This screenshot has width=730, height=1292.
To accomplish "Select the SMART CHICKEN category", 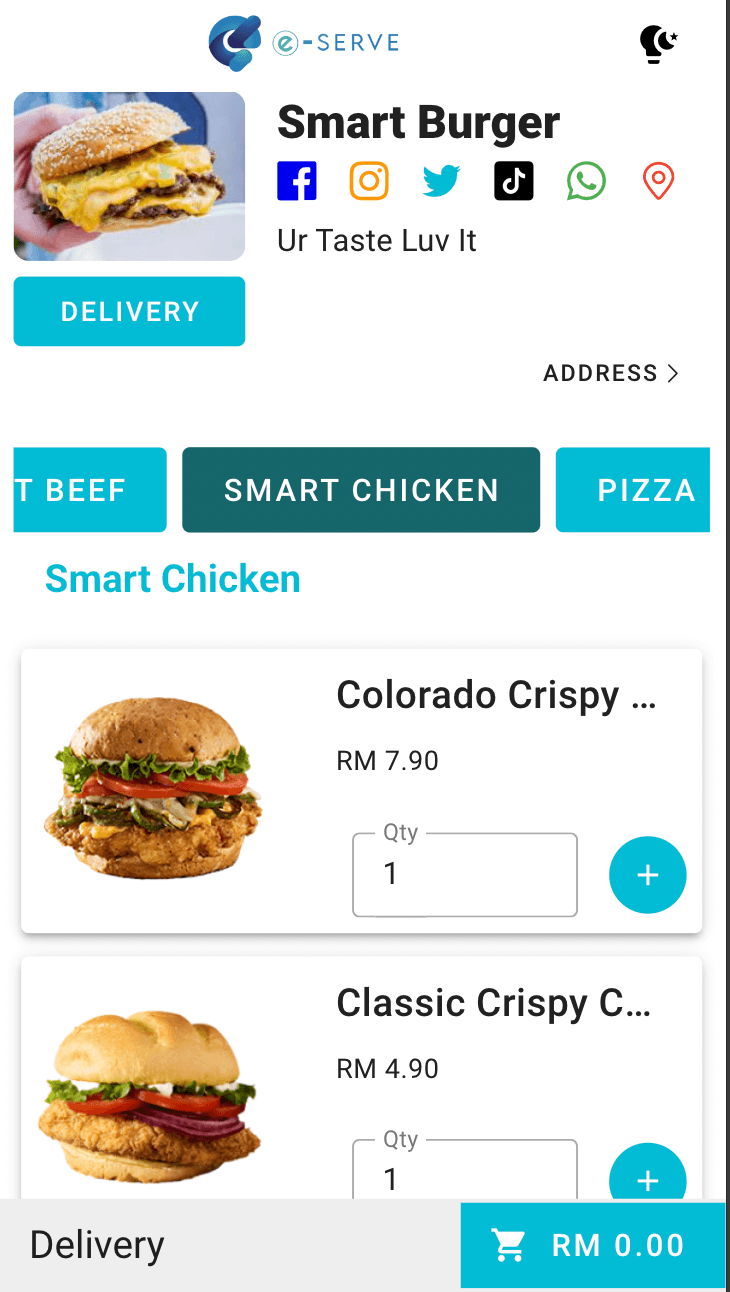I will click(361, 490).
